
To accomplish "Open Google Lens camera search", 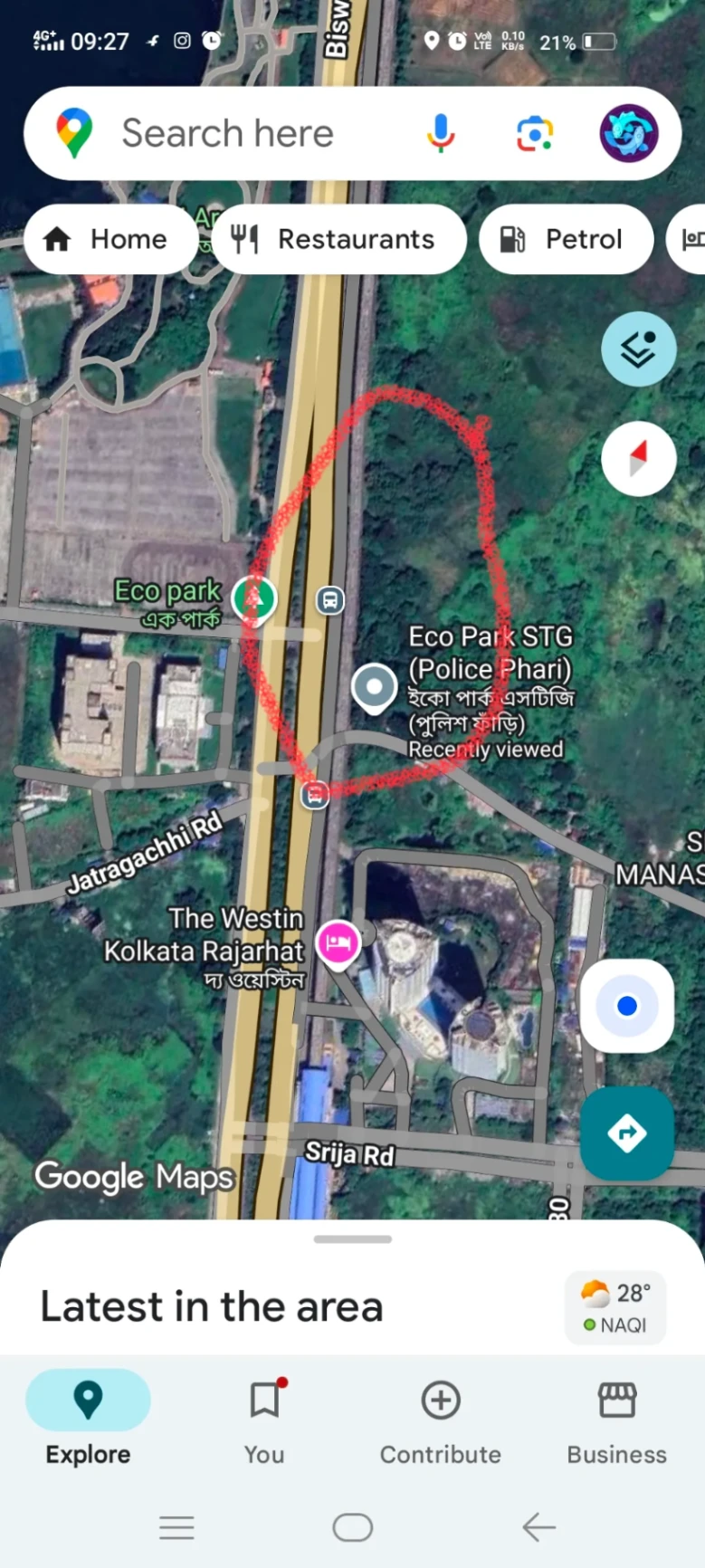I will coord(534,134).
